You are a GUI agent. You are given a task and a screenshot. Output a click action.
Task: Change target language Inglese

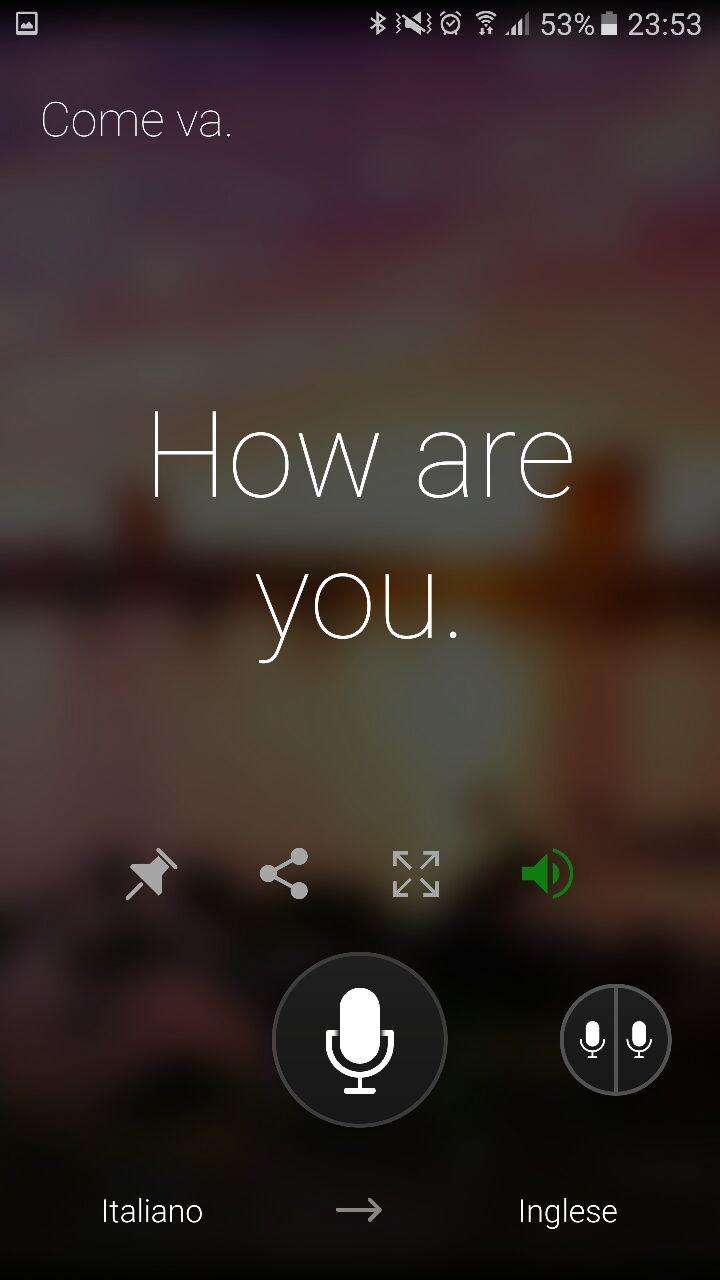pyautogui.click(x=567, y=1211)
